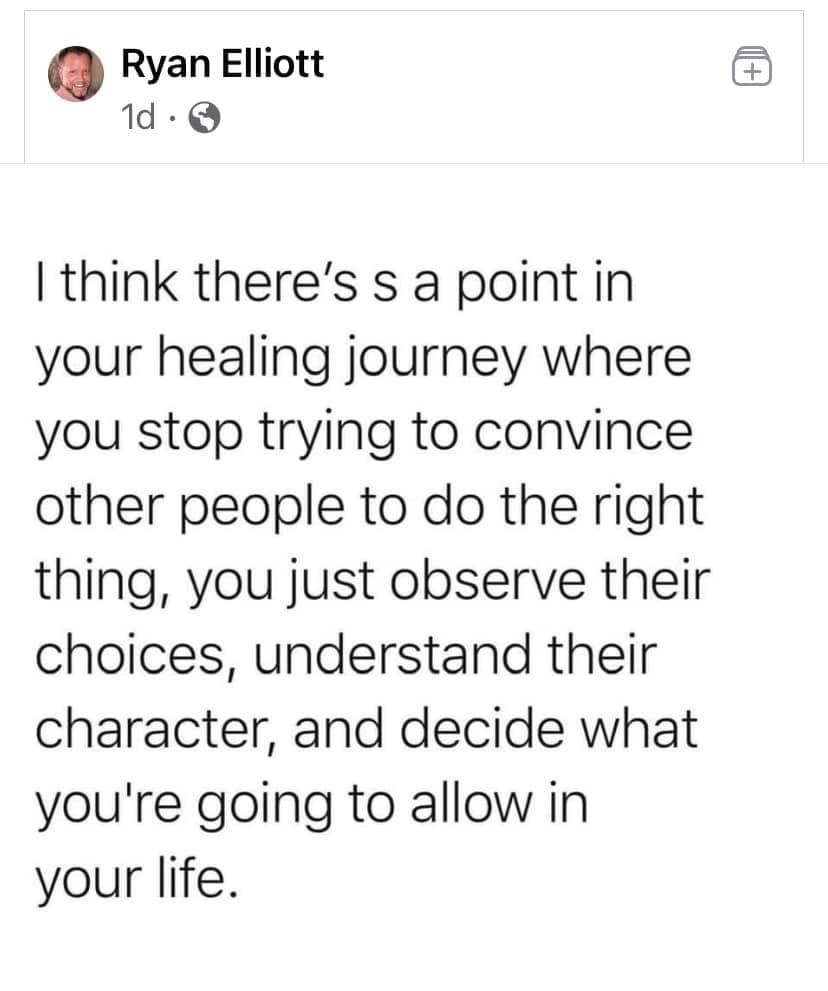This screenshot has width=828, height=991.
Task: Save this post to a collection
Action: click(752, 67)
